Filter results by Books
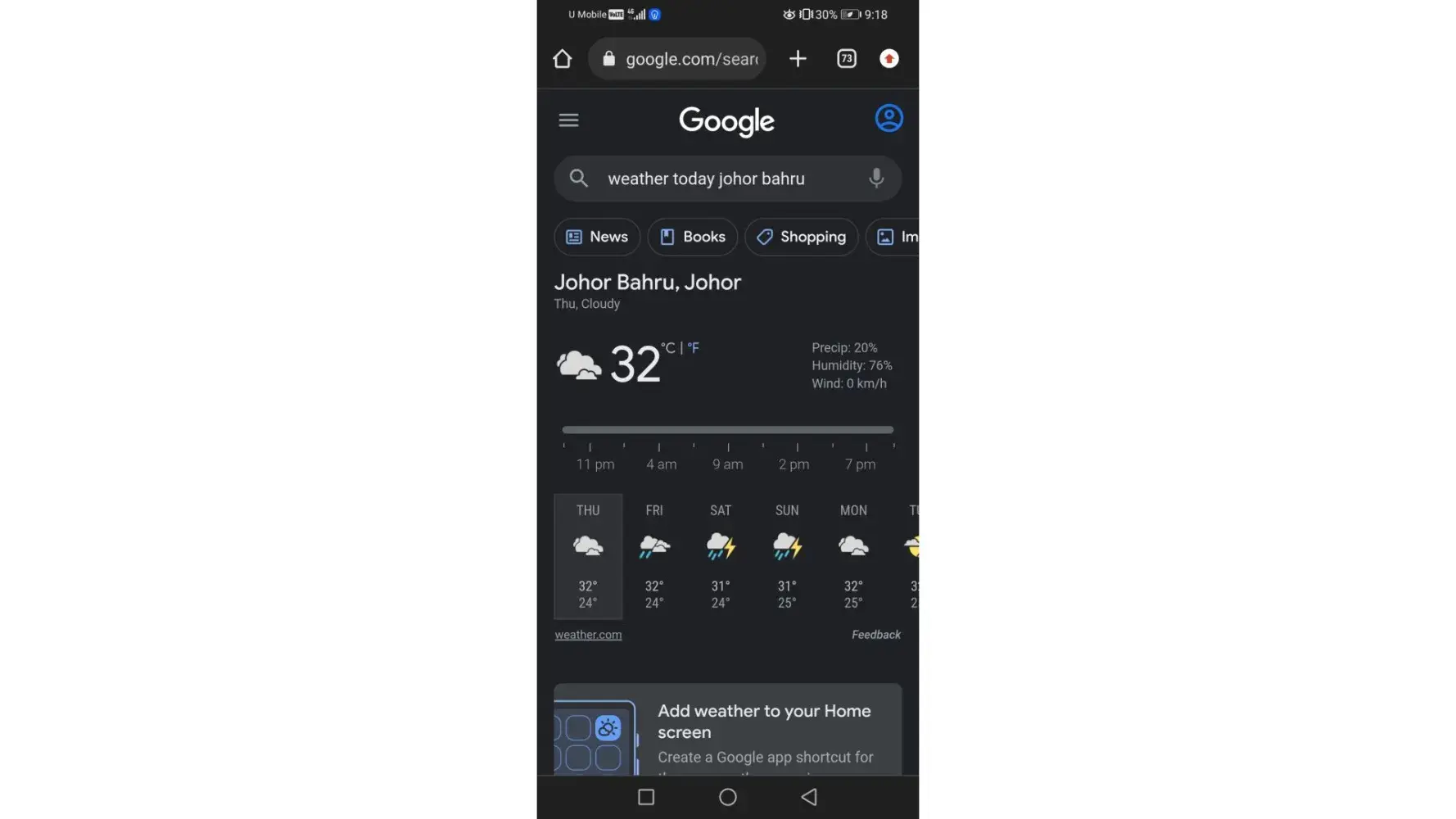The height and width of the screenshot is (819, 1456). coord(693,237)
